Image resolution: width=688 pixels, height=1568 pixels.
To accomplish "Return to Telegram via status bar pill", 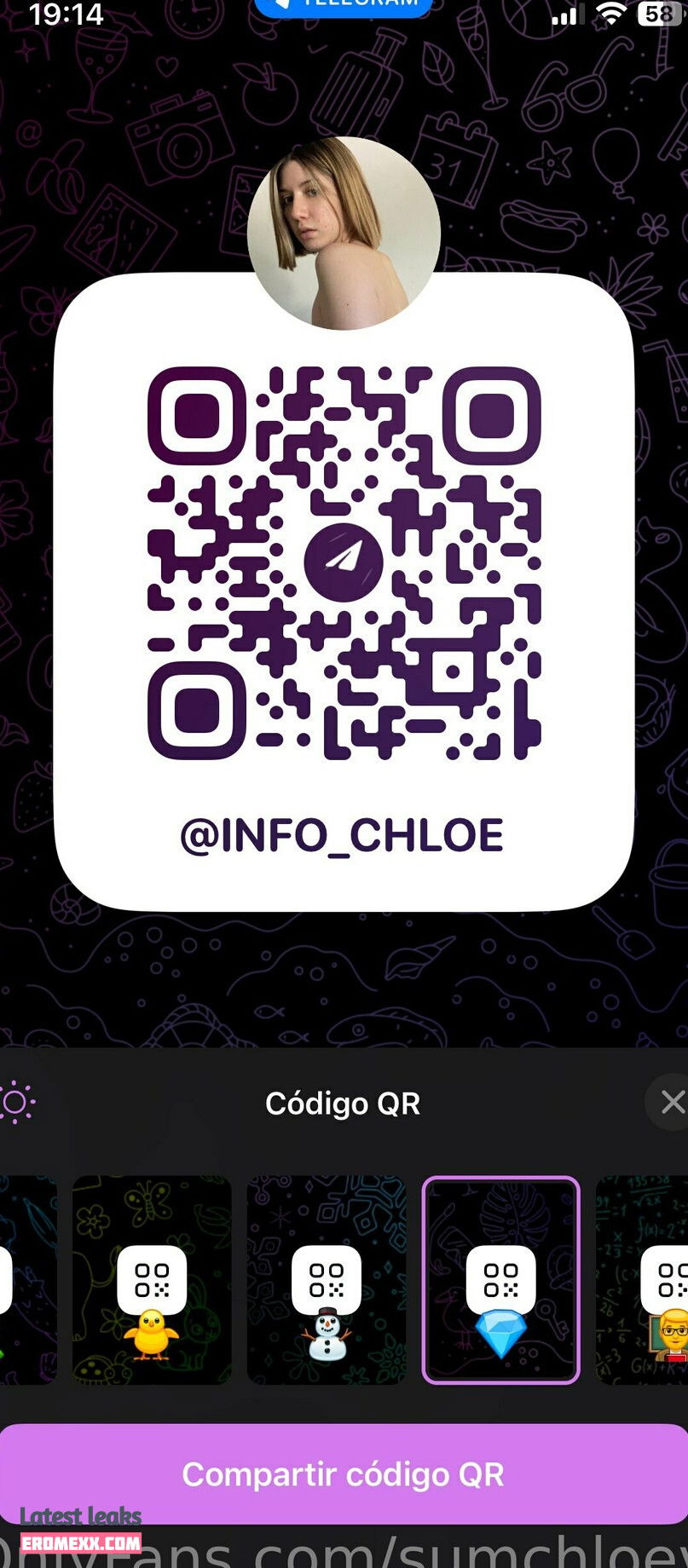I will [x=344, y=5].
